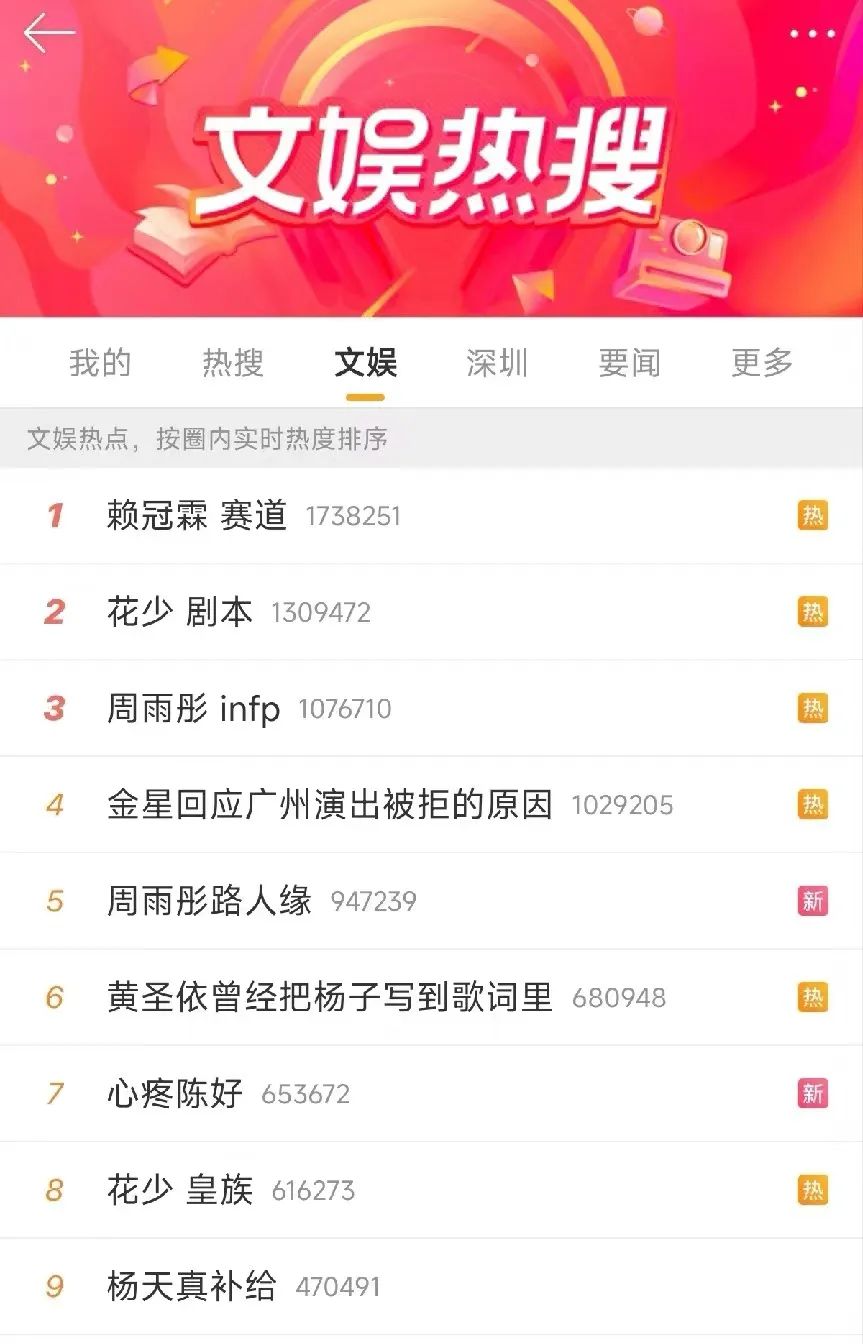Open 金星回应广州演出被拒的原因
Viewport: 863px width, 1344px height.
click(x=330, y=805)
